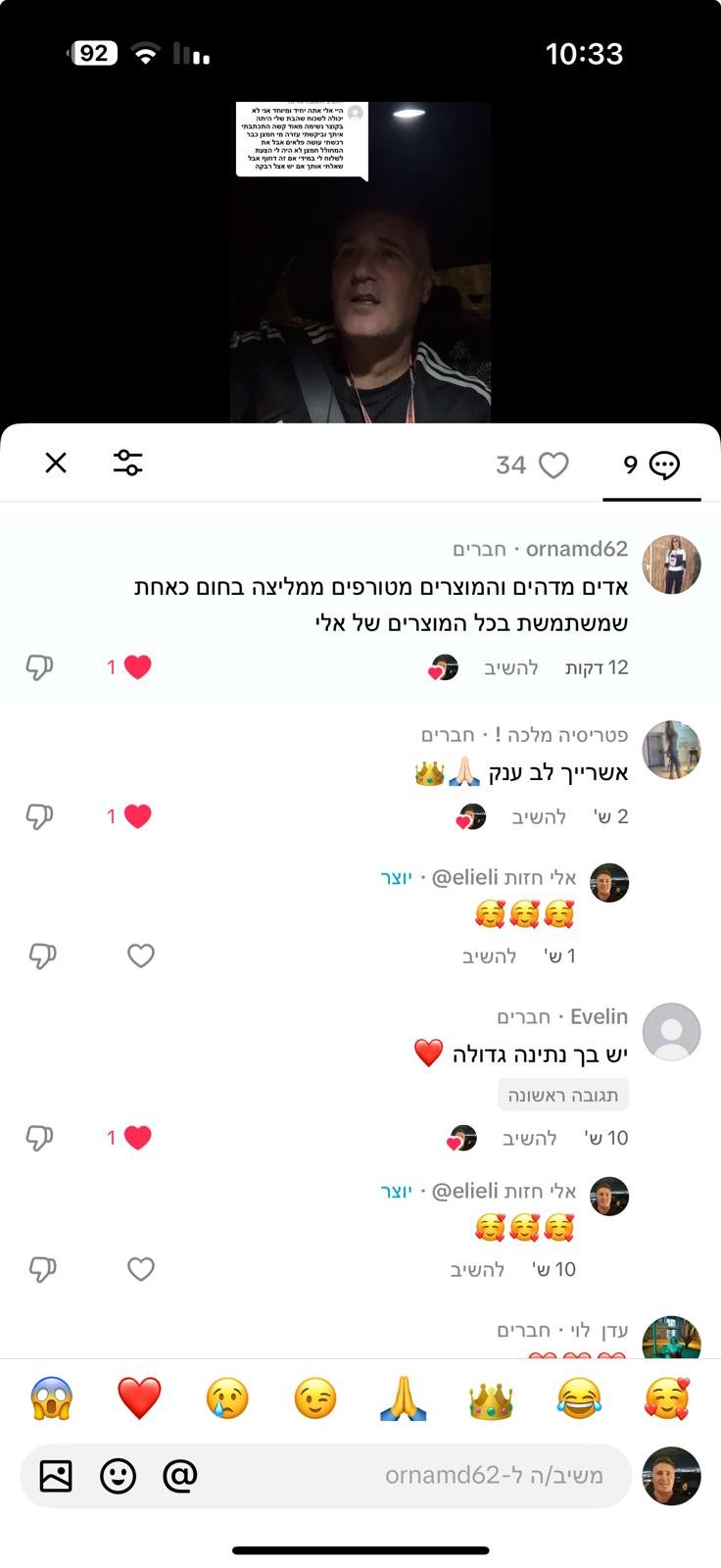This screenshot has height=1568, width=721.
Task: Switch to the likes tab showing 34
Action: (532, 465)
